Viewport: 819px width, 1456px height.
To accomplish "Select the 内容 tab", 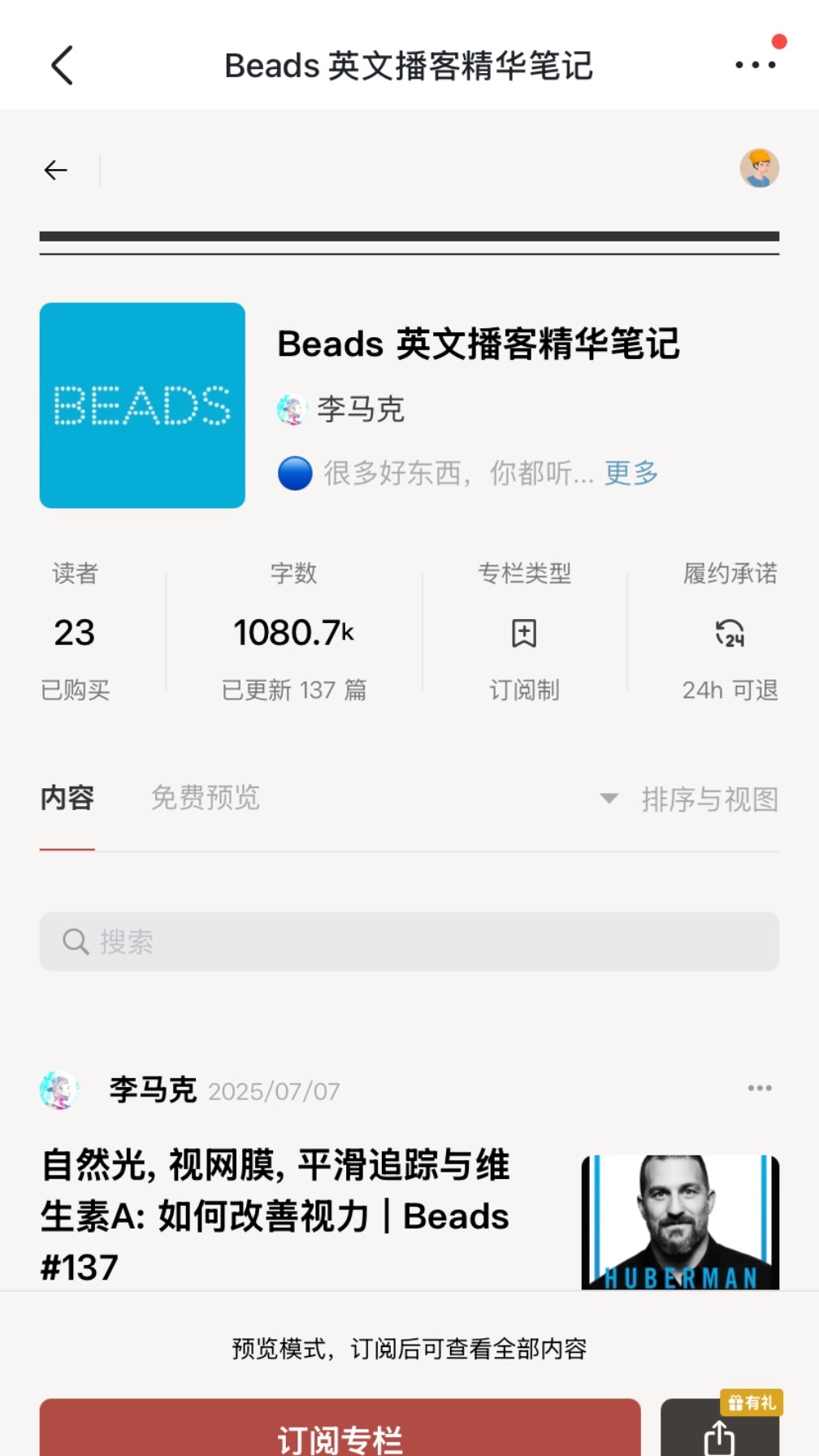I will tap(67, 798).
